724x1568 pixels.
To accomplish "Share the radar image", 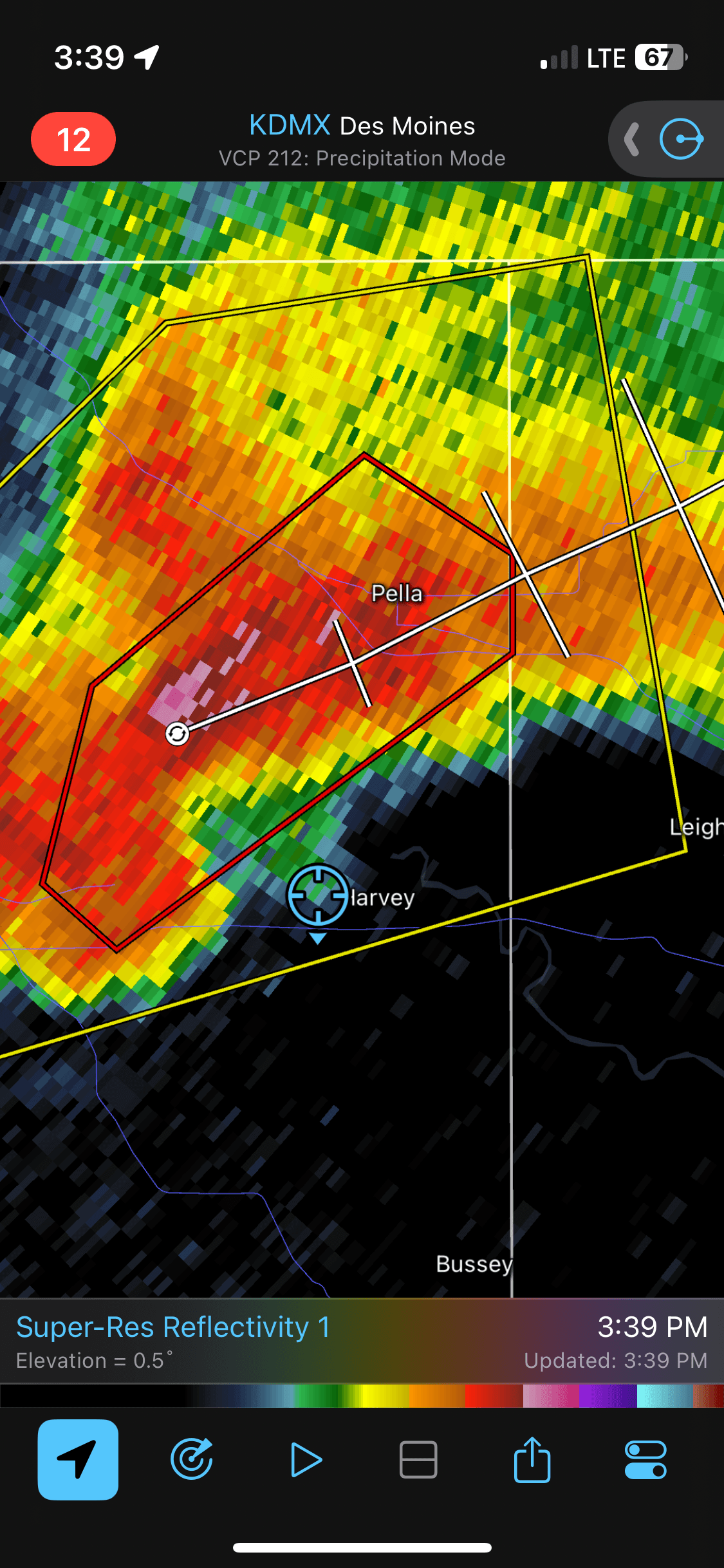I will (x=532, y=1459).
